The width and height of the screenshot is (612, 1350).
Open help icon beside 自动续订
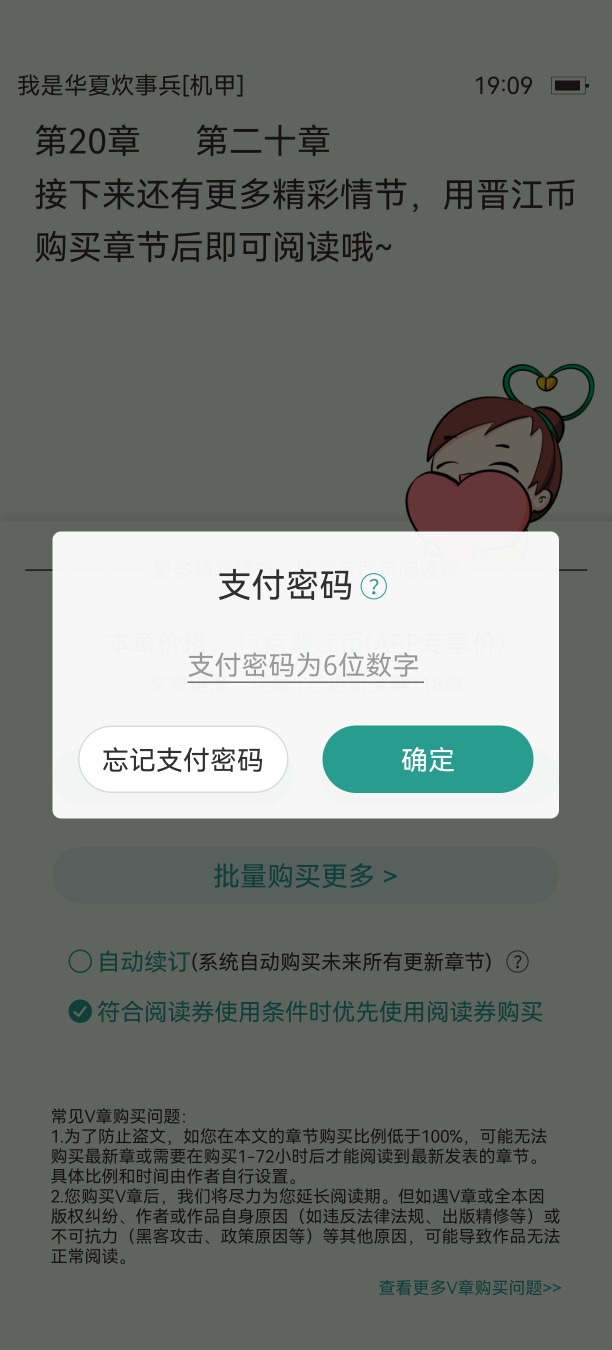click(517, 962)
